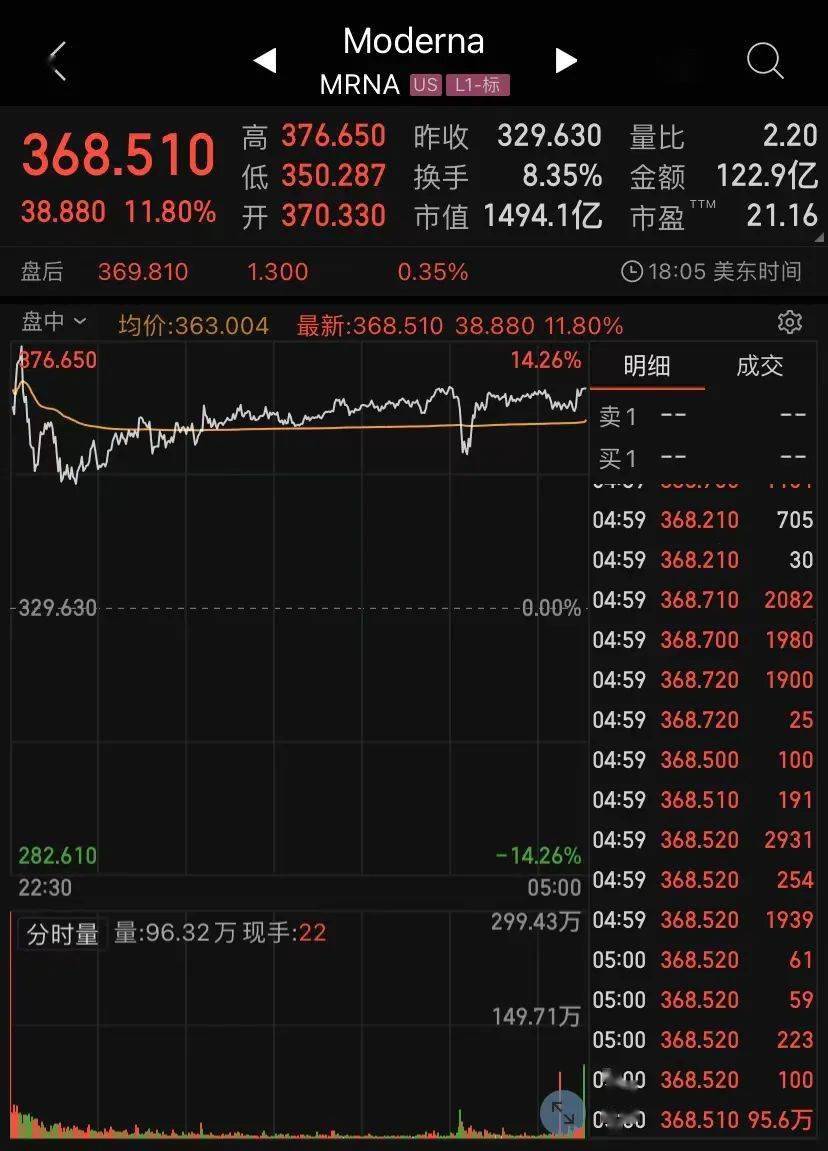Open chart settings gear
The width and height of the screenshot is (828, 1151).
(x=789, y=322)
